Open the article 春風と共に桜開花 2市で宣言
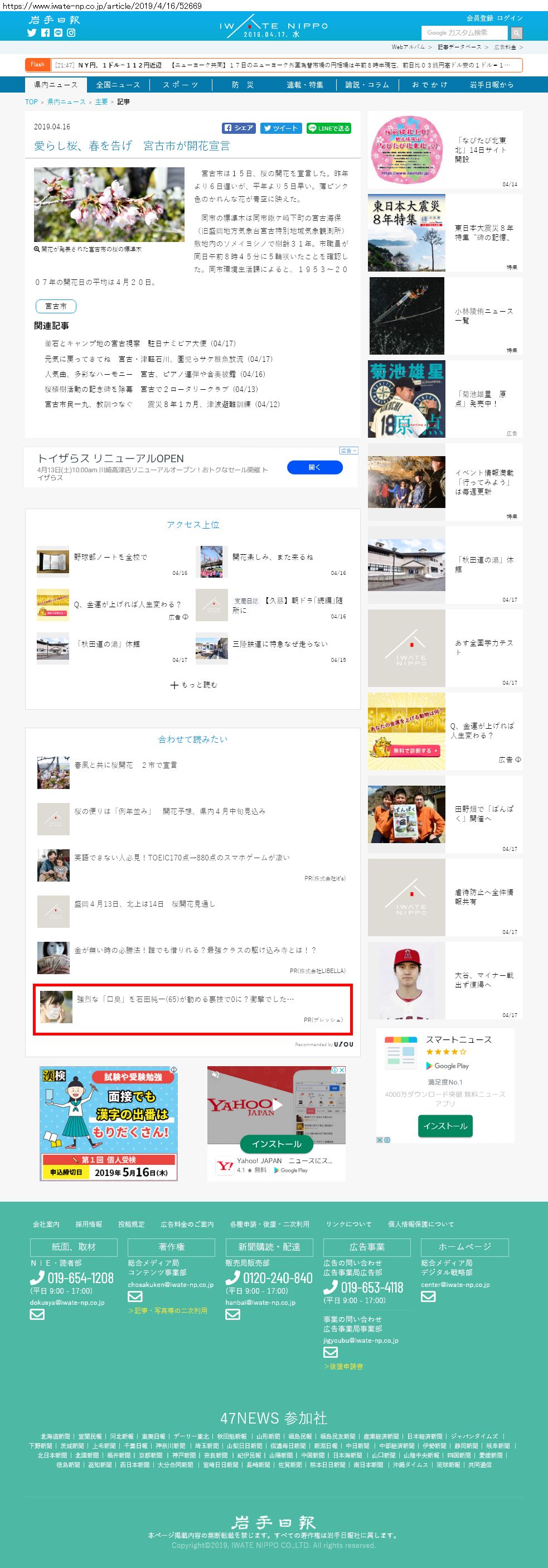Screen dimensions: 548x1568 [126, 765]
